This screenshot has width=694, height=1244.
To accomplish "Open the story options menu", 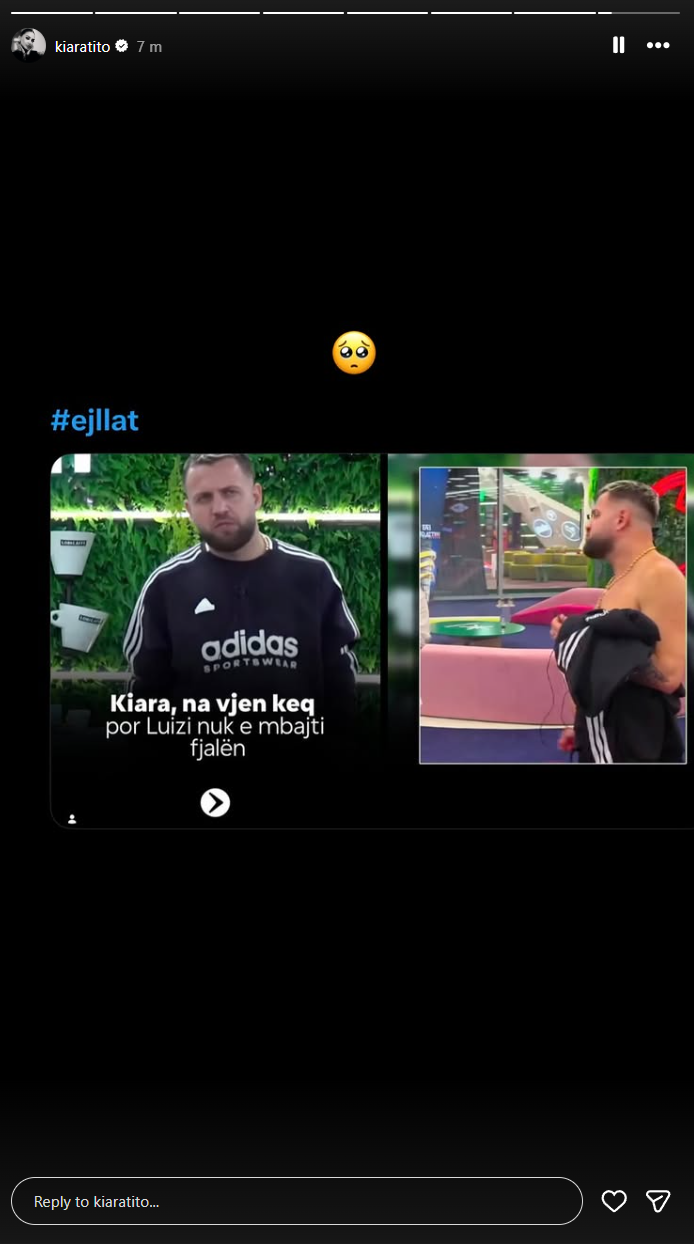I will (658, 45).
